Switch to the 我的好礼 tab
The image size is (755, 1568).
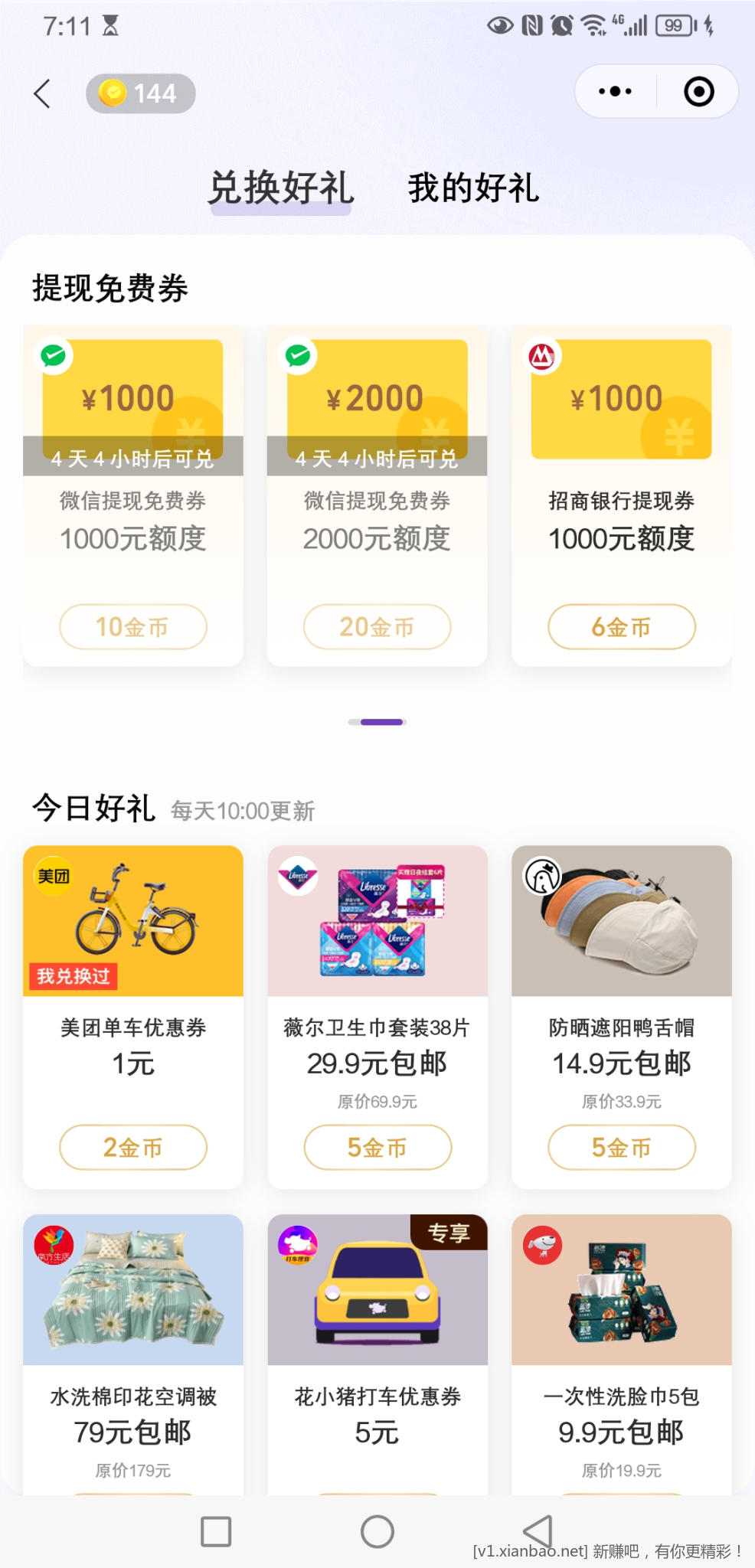473,188
